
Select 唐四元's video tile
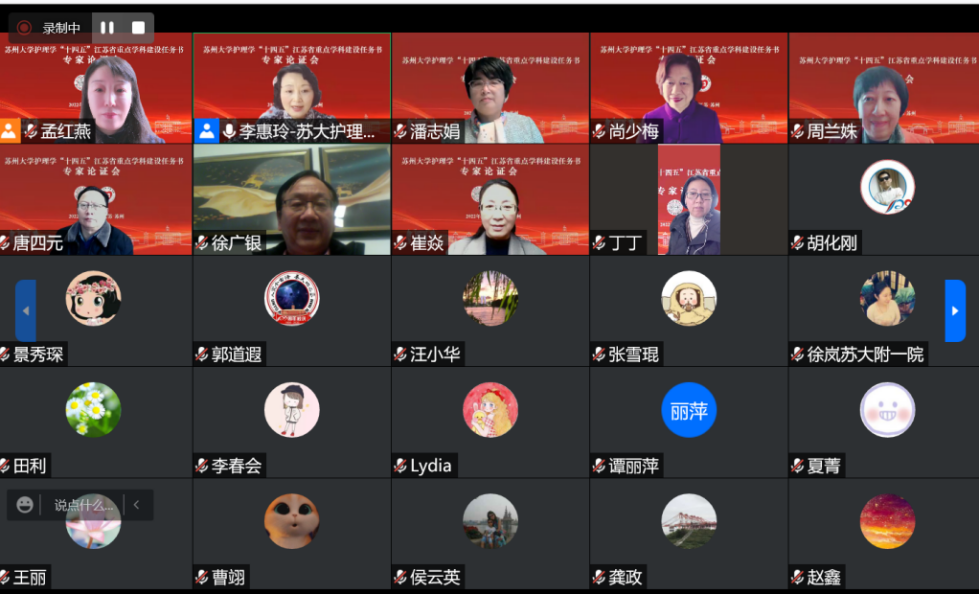[x=96, y=199]
